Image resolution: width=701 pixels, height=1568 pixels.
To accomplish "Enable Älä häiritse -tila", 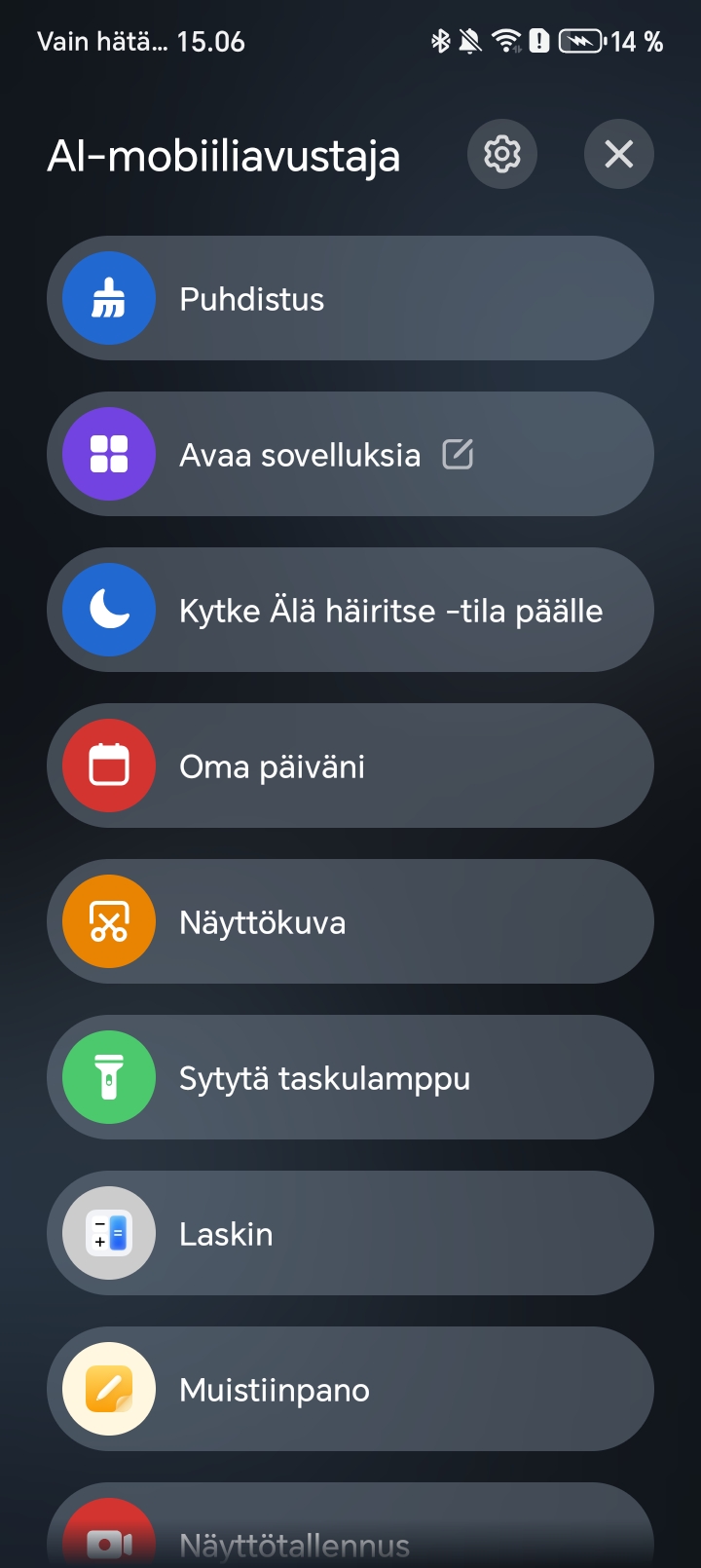I will coord(350,610).
